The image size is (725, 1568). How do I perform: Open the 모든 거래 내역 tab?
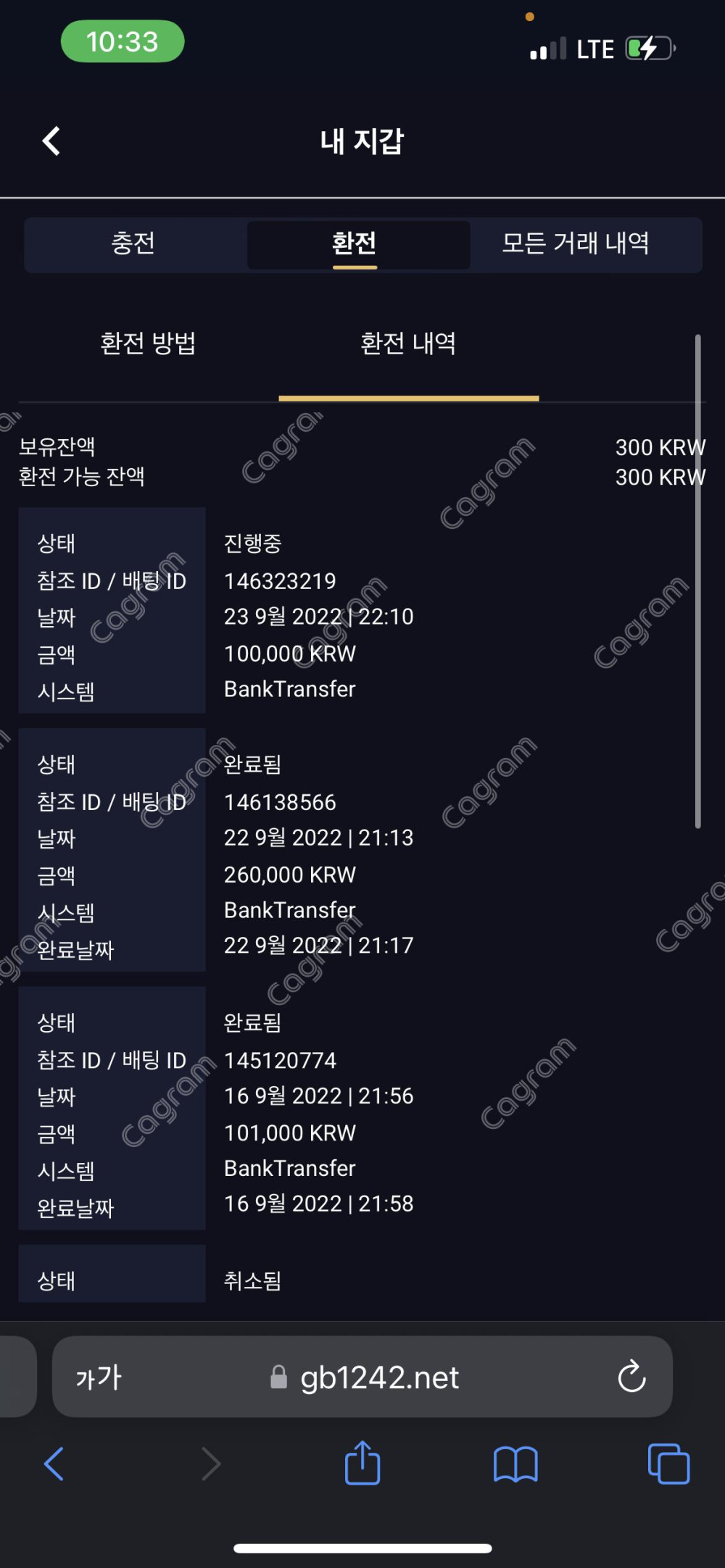pyautogui.click(x=575, y=244)
